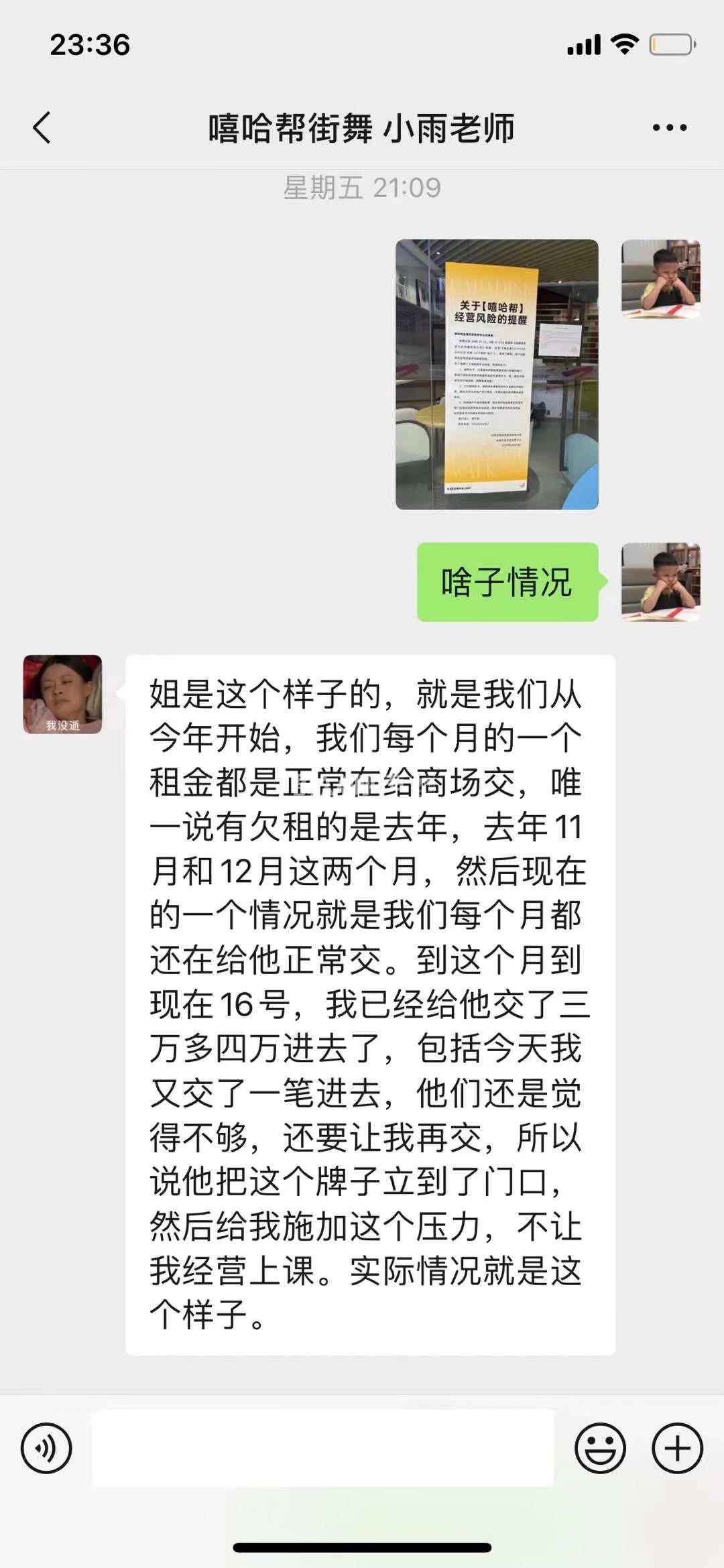
Task: View 小雨老师's profile via her avatar
Action: click(x=62, y=694)
